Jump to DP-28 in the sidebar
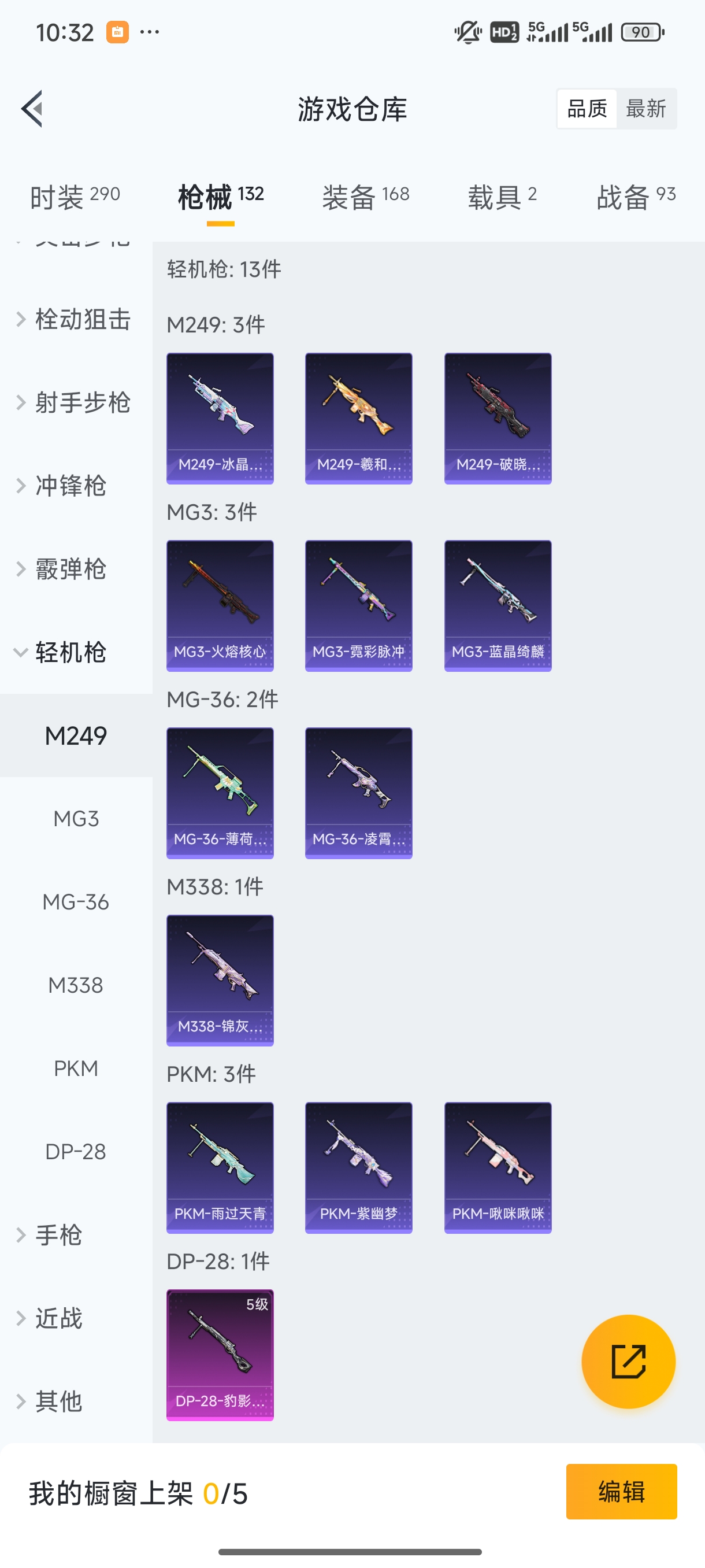705x1568 pixels. coord(76,1152)
